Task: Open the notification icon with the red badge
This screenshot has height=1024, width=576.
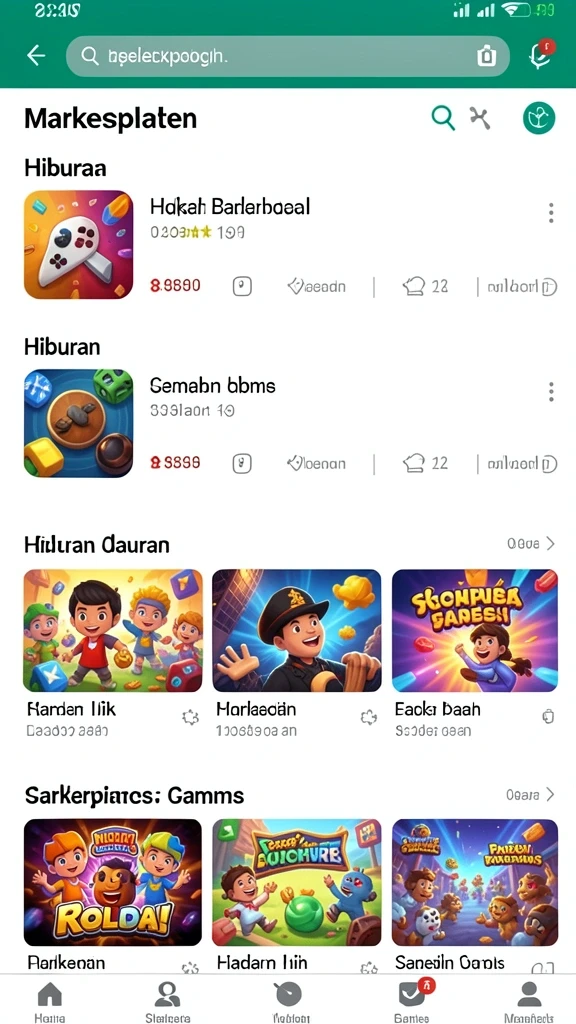Action: coord(541,55)
